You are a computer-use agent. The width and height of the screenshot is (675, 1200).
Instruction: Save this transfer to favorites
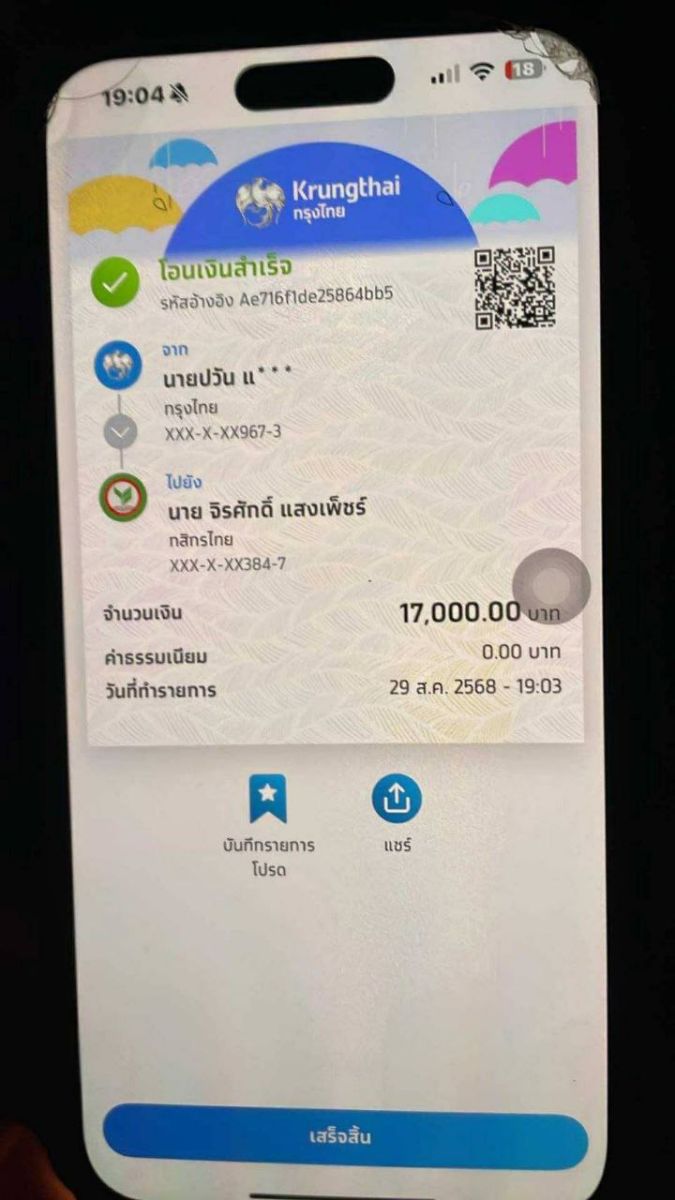(x=268, y=800)
